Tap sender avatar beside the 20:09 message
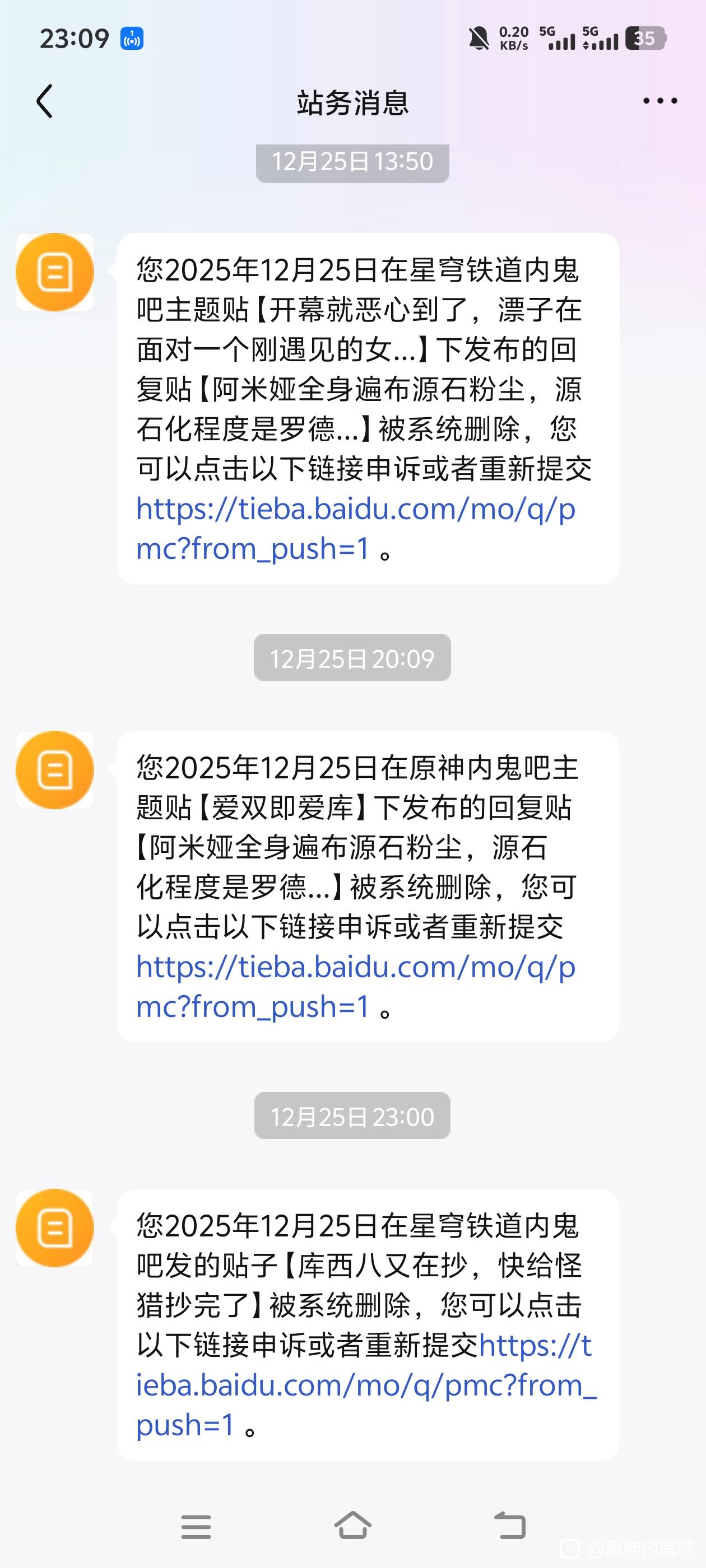Viewport: 706px width, 1568px height. click(x=55, y=770)
